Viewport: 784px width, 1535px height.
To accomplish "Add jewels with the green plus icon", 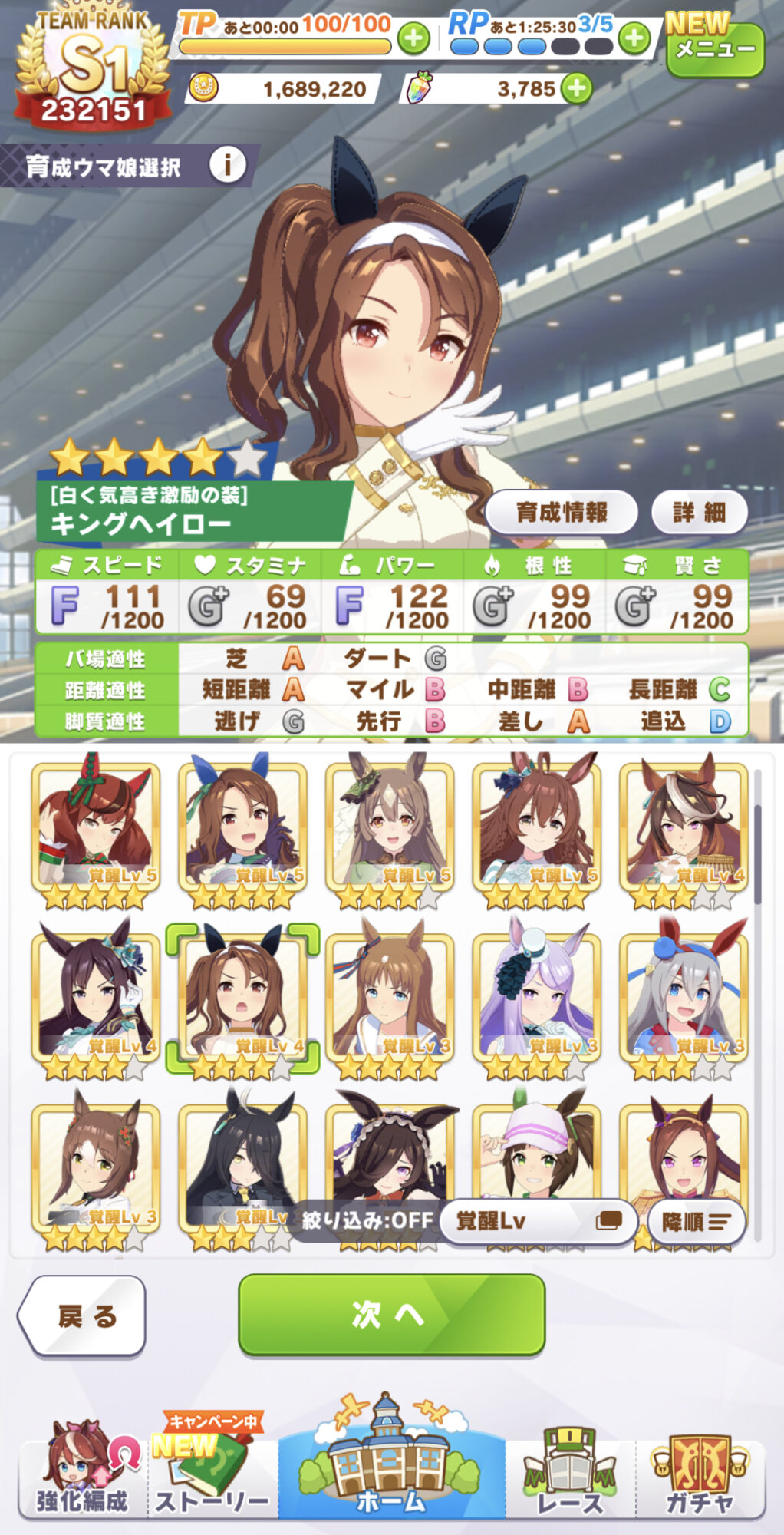I will [577, 89].
